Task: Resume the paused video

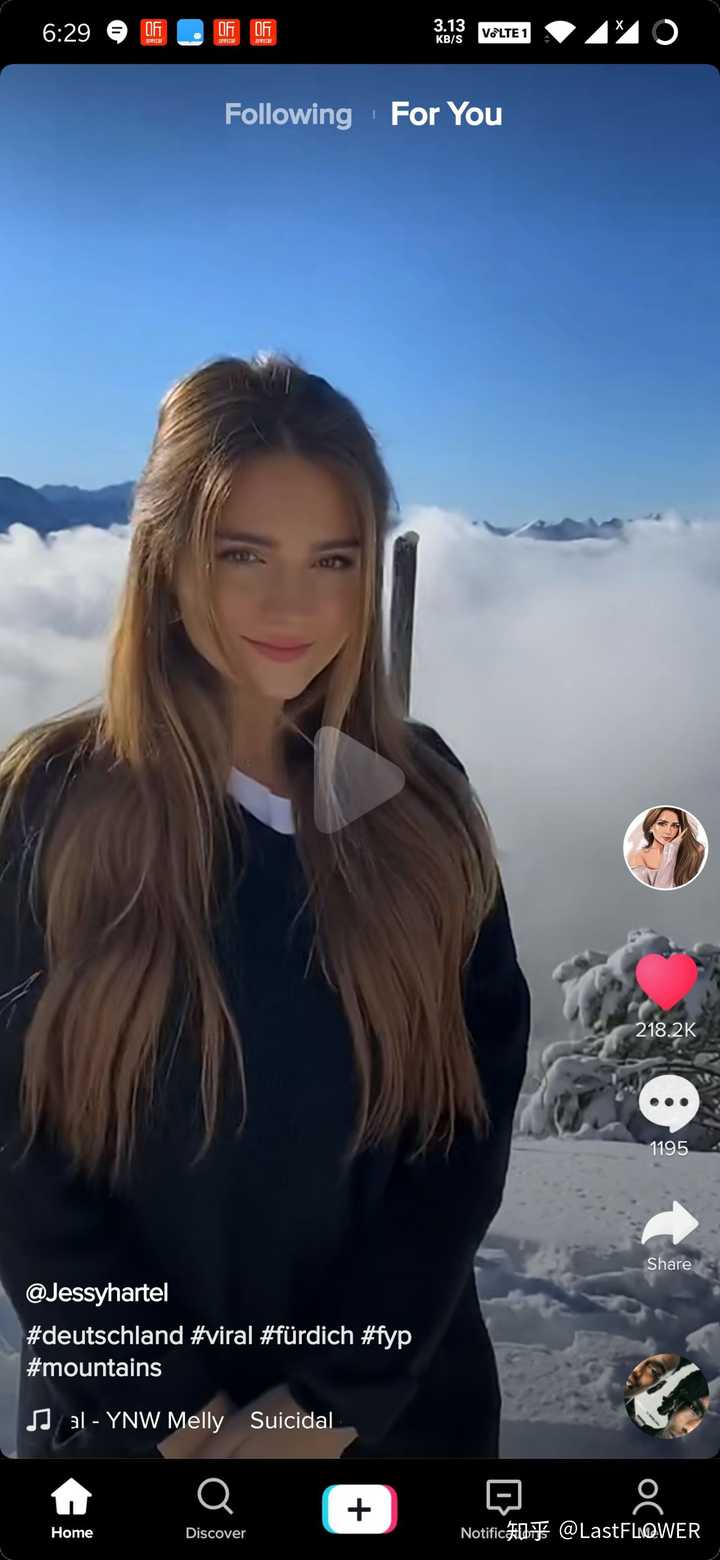Action: pos(358,780)
